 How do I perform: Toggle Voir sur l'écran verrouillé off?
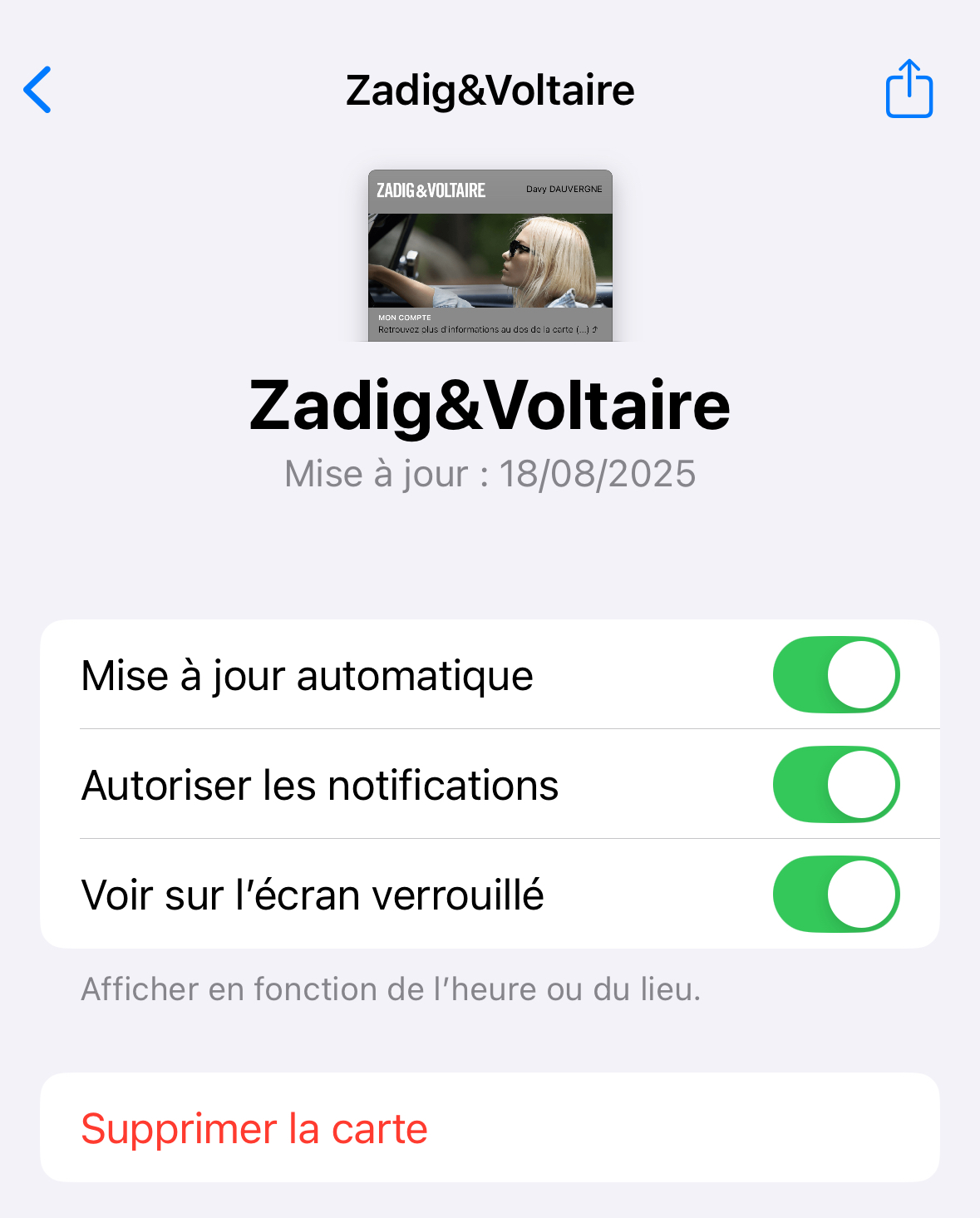836,895
